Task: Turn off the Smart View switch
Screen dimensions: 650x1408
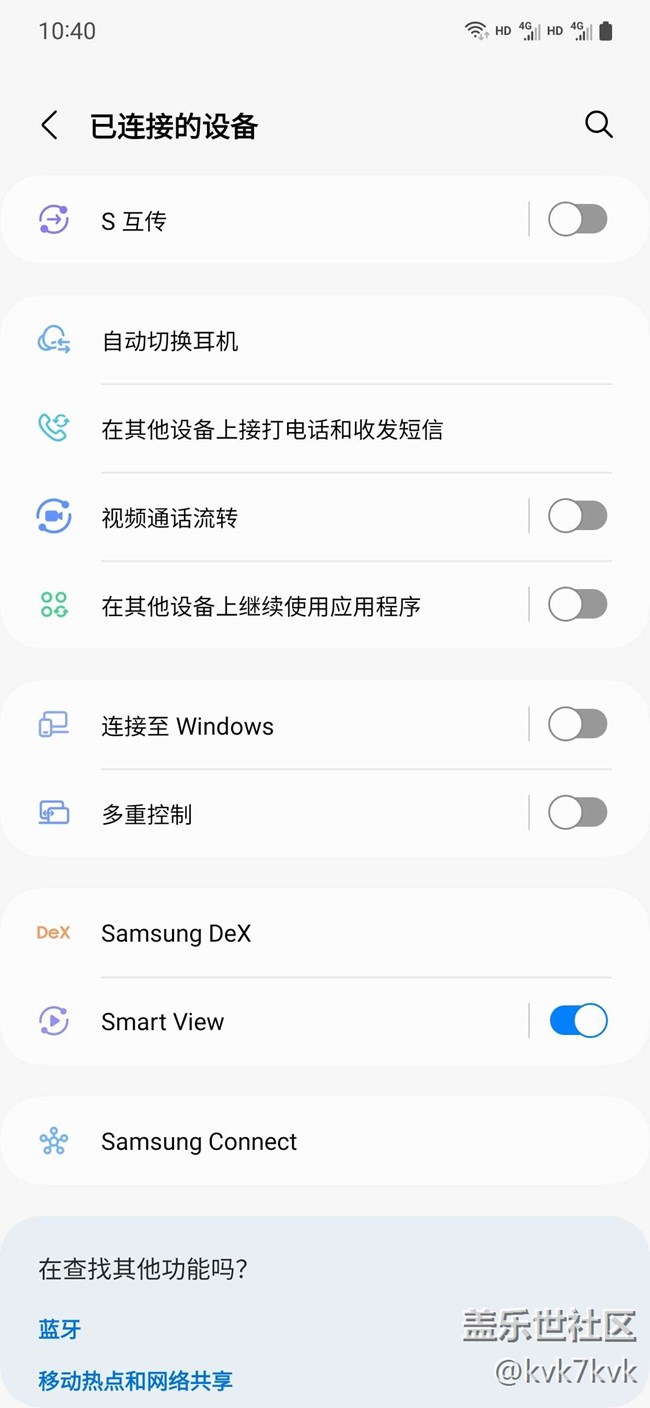Action: [x=577, y=1021]
